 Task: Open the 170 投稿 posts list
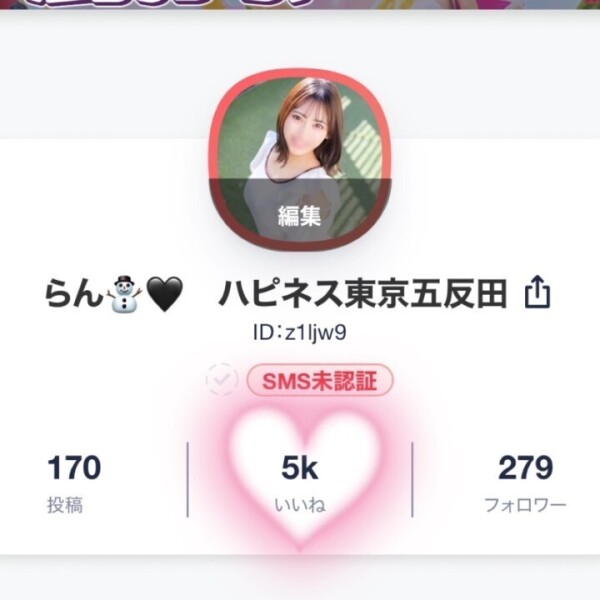click(x=73, y=481)
